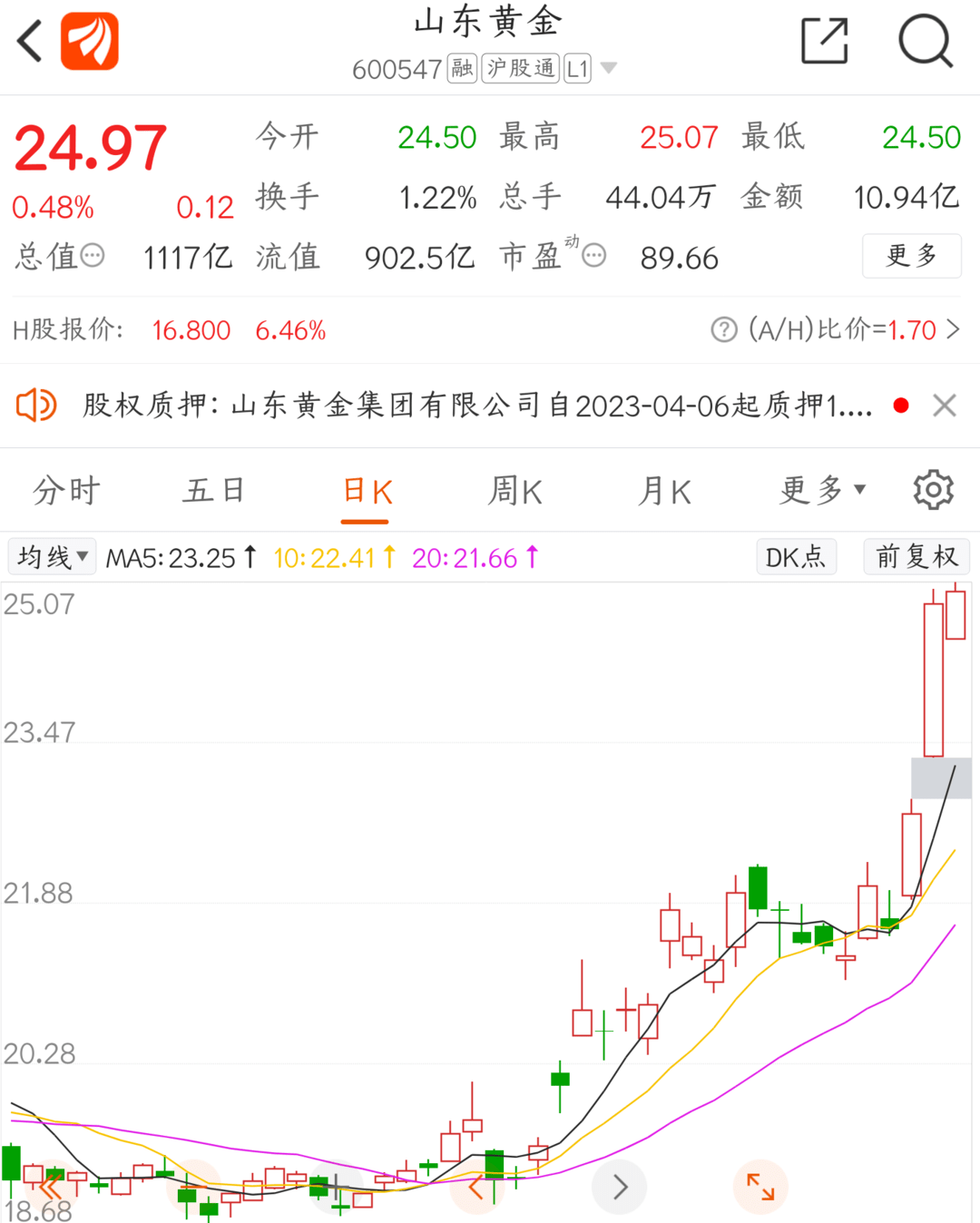
Task: Dismiss the pledge announcement banner
Action: point(945,406)
